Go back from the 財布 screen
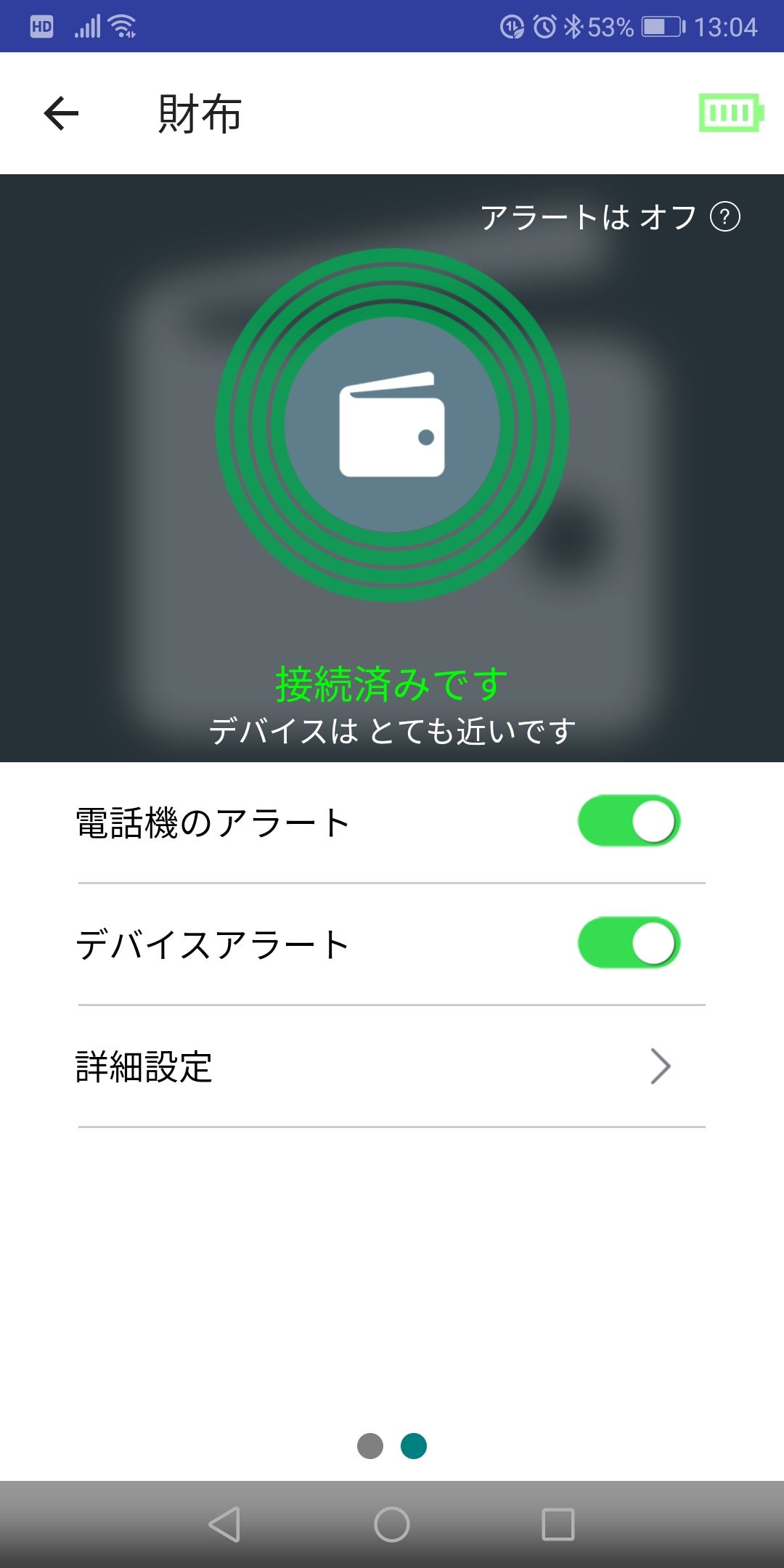The width and height of the screenshot is (784, 1568). coord(61,114)
